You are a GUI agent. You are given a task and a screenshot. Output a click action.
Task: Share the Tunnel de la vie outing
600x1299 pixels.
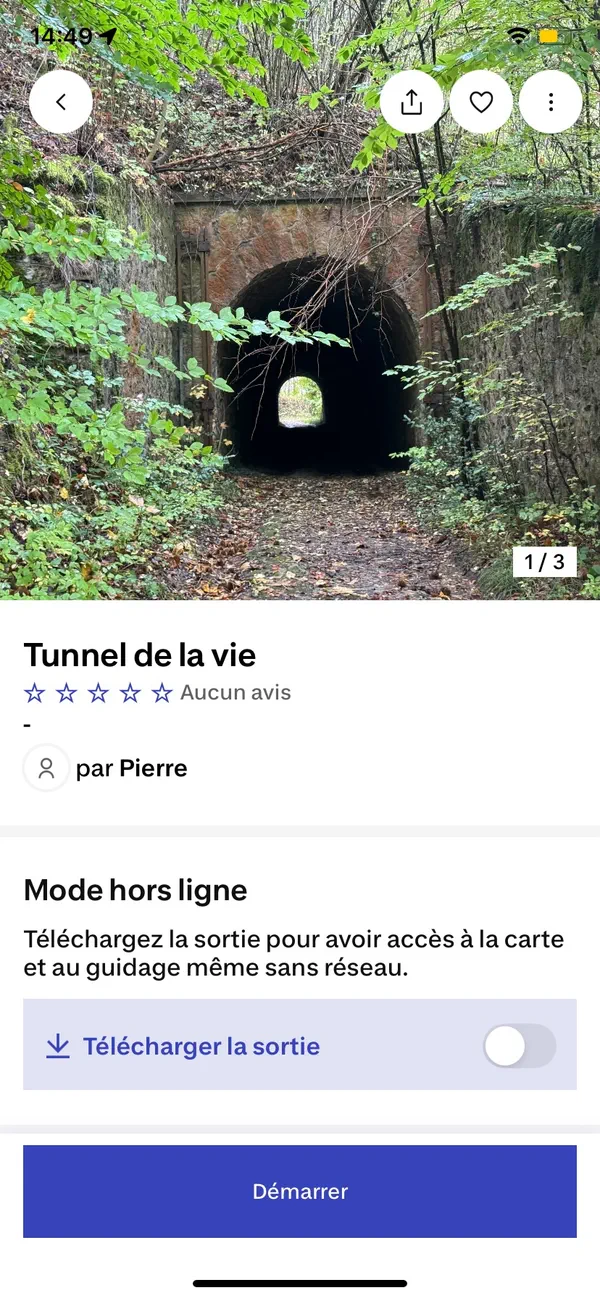coord(412,102)
